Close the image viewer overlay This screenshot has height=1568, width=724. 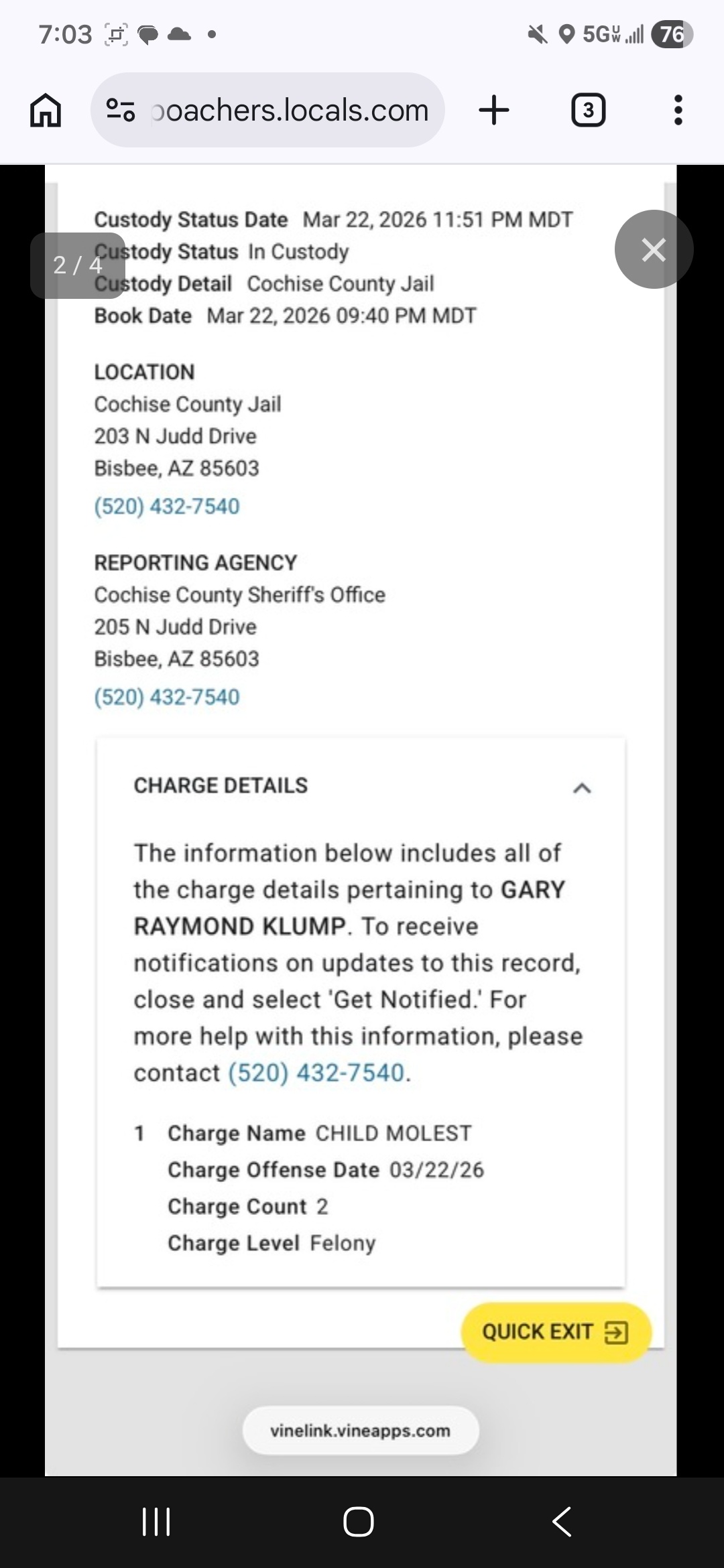click(x=654, y=249)
